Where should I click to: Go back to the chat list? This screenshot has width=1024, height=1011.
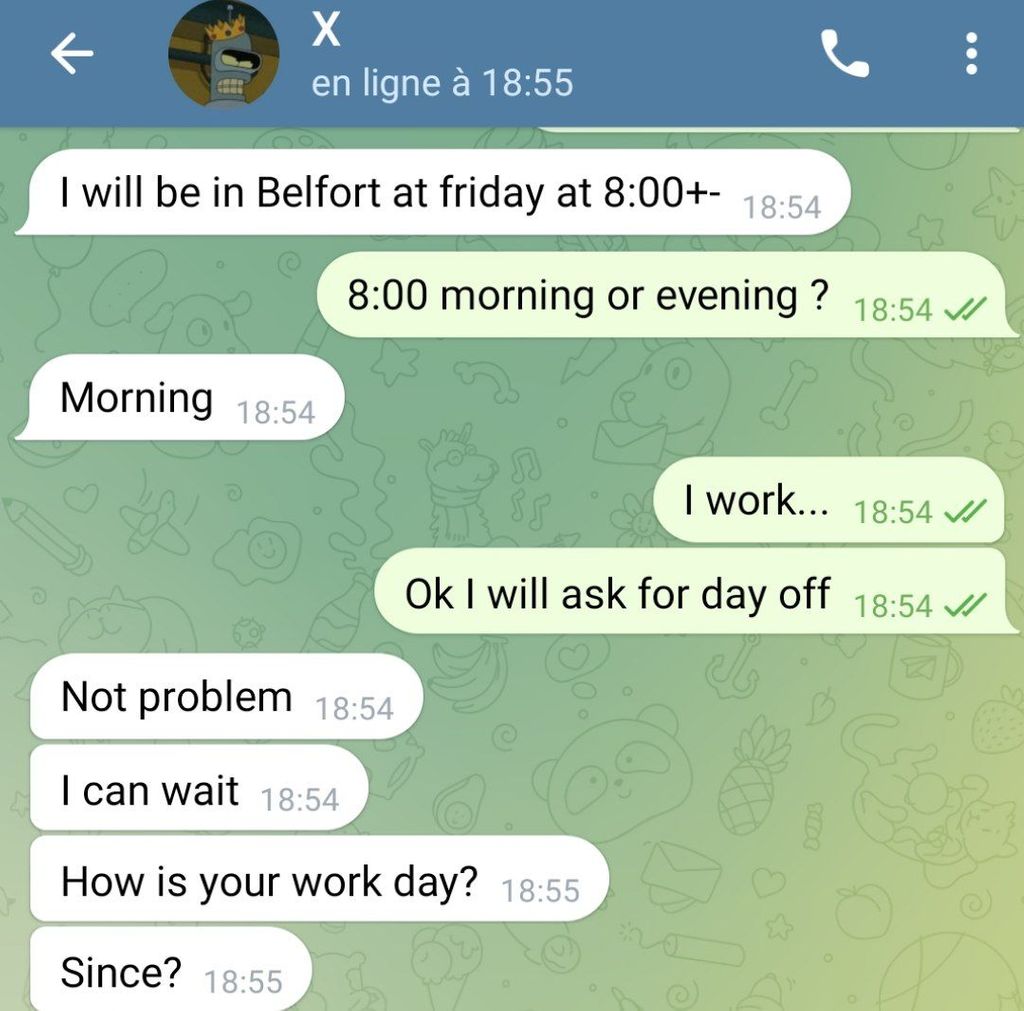(71, 56)
